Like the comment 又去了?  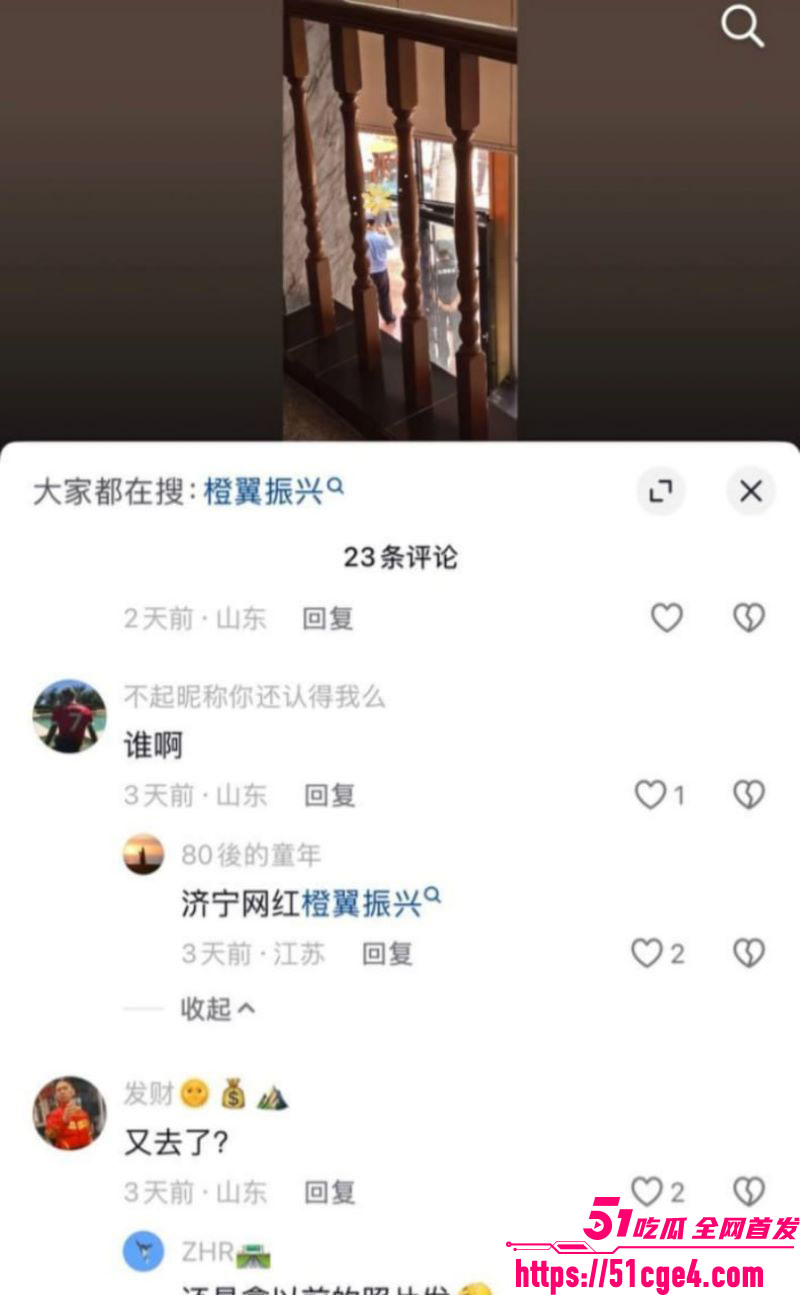click(x=658, y=1191)
